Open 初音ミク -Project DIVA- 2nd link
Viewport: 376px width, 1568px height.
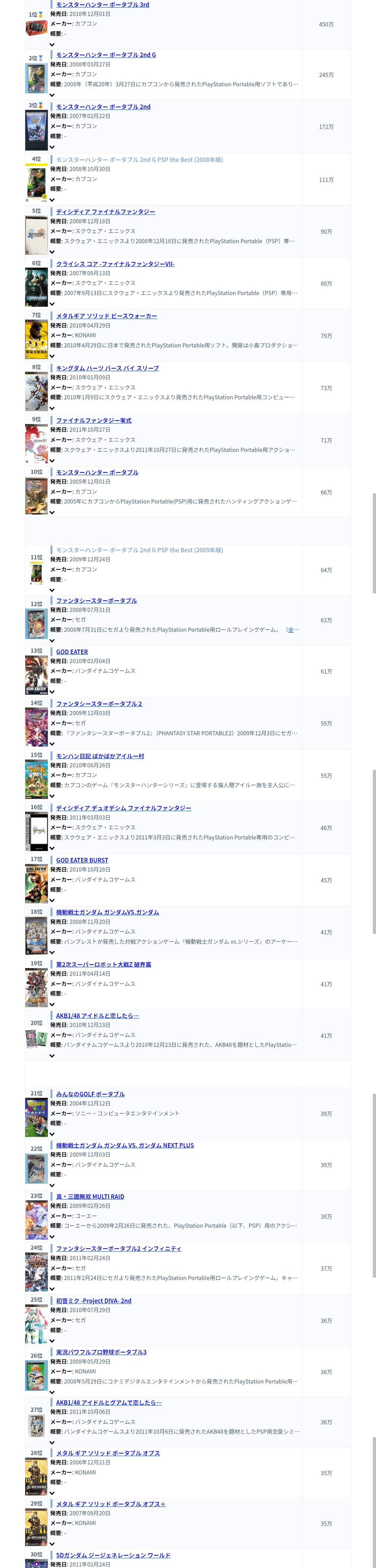tap(94, 1301)
